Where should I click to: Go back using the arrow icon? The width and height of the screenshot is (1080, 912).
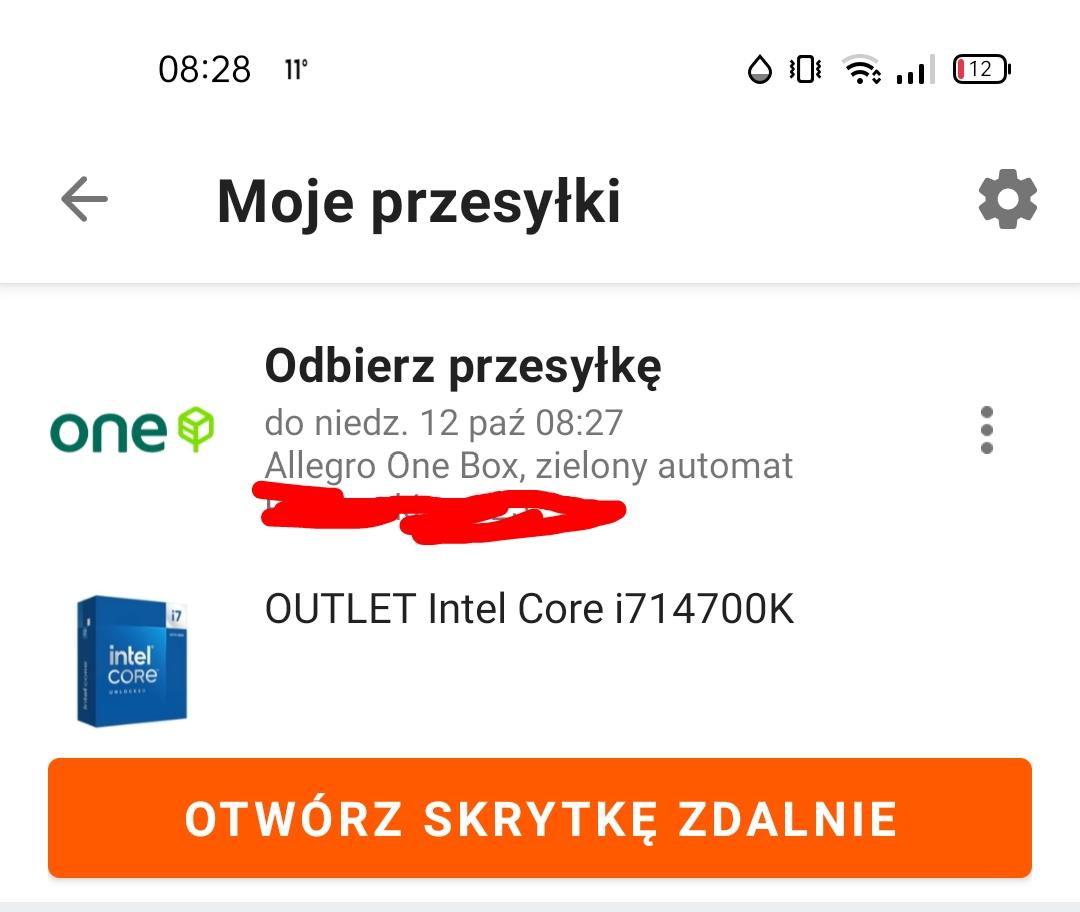point(84,200)
